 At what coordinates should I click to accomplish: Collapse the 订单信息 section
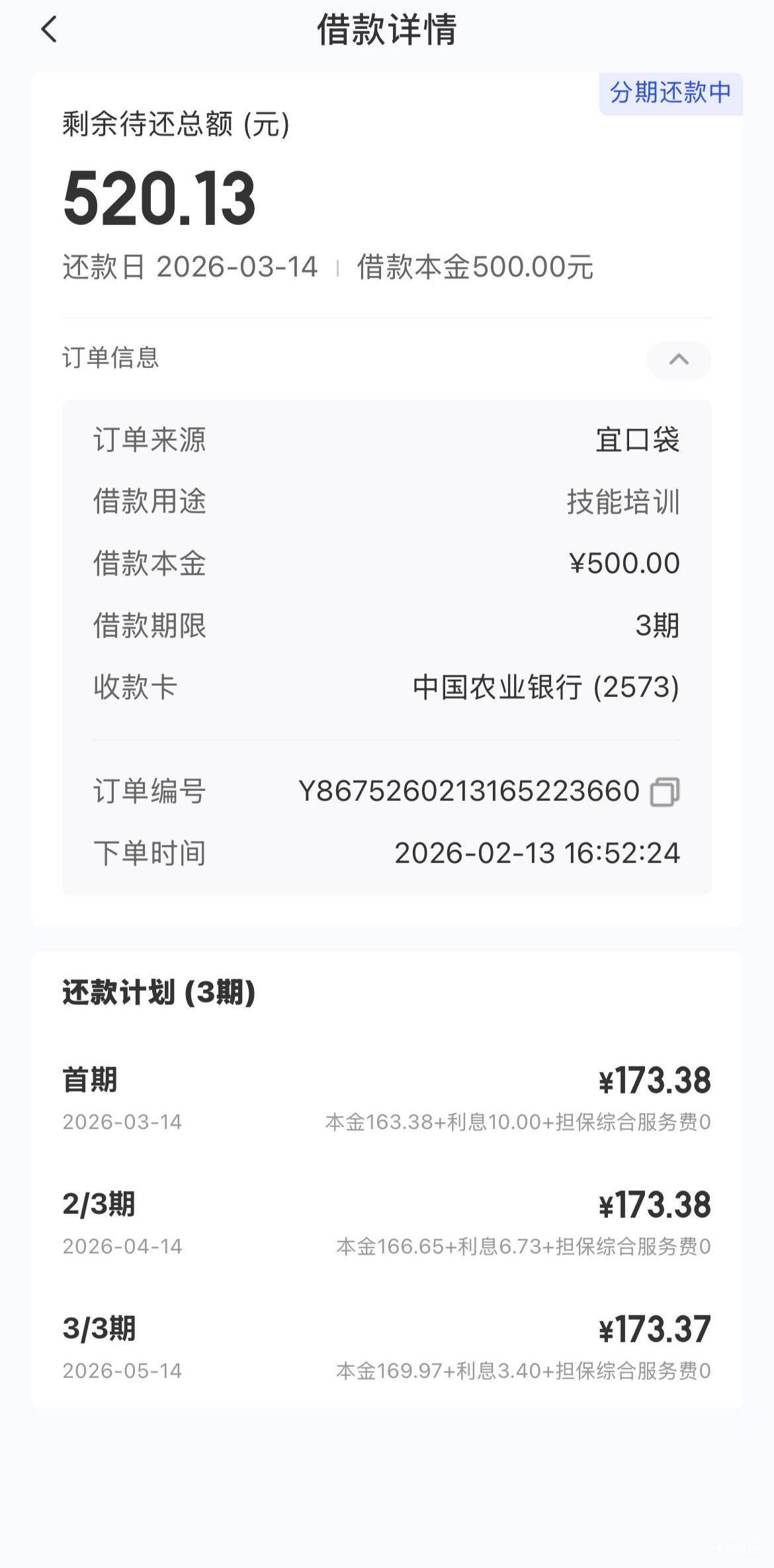(678, 359)
